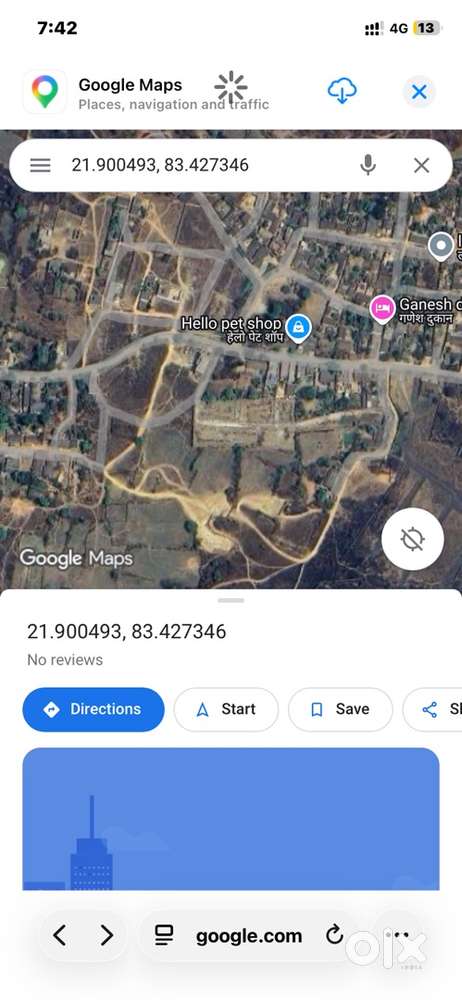Start voice search with the microphone
Image resolution: width=462 pixels, height=1000 pixels.
click(368, 165)
